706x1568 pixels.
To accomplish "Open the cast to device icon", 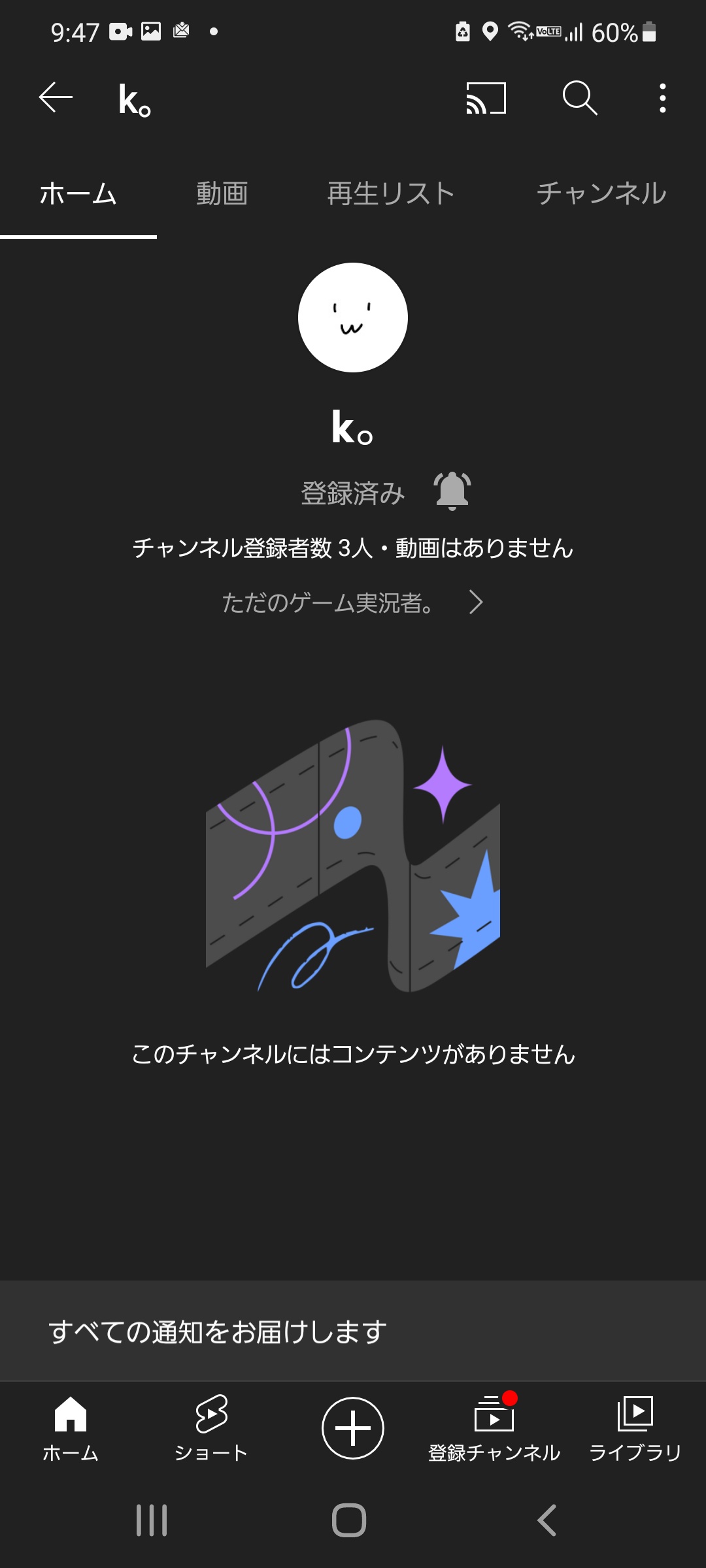I will click(486, 98).
